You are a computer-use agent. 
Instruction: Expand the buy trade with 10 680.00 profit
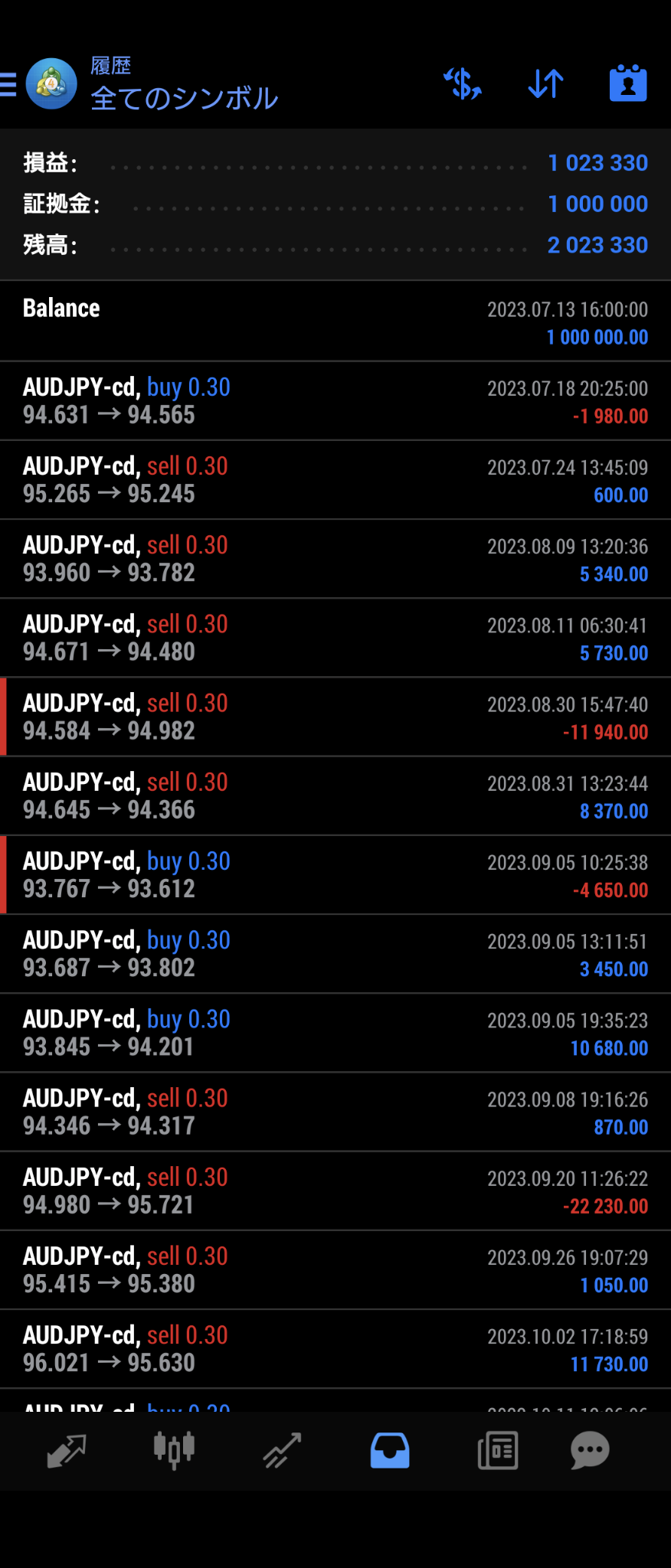335,1033
